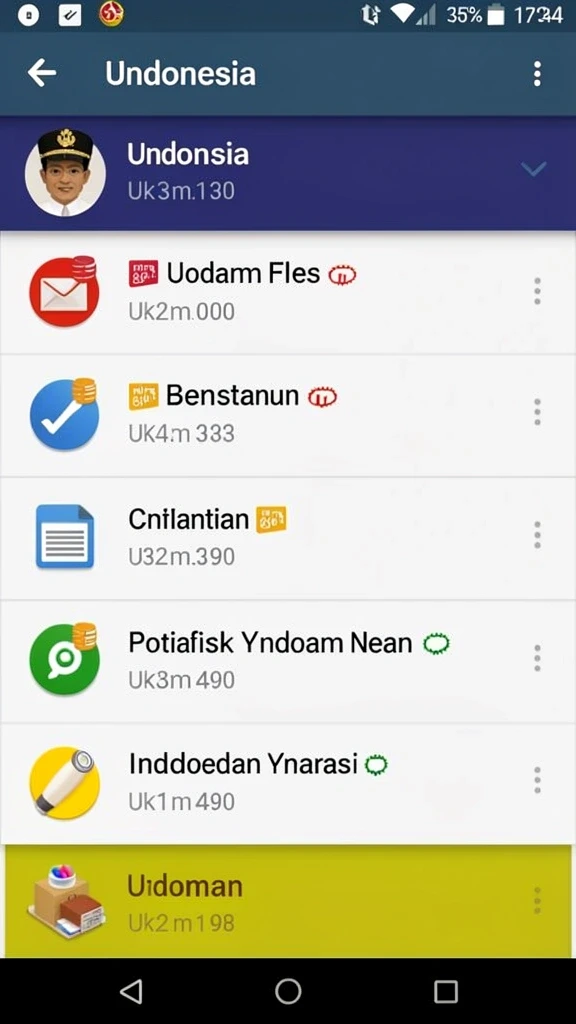Select the Benstanun entry

(288, 415)
